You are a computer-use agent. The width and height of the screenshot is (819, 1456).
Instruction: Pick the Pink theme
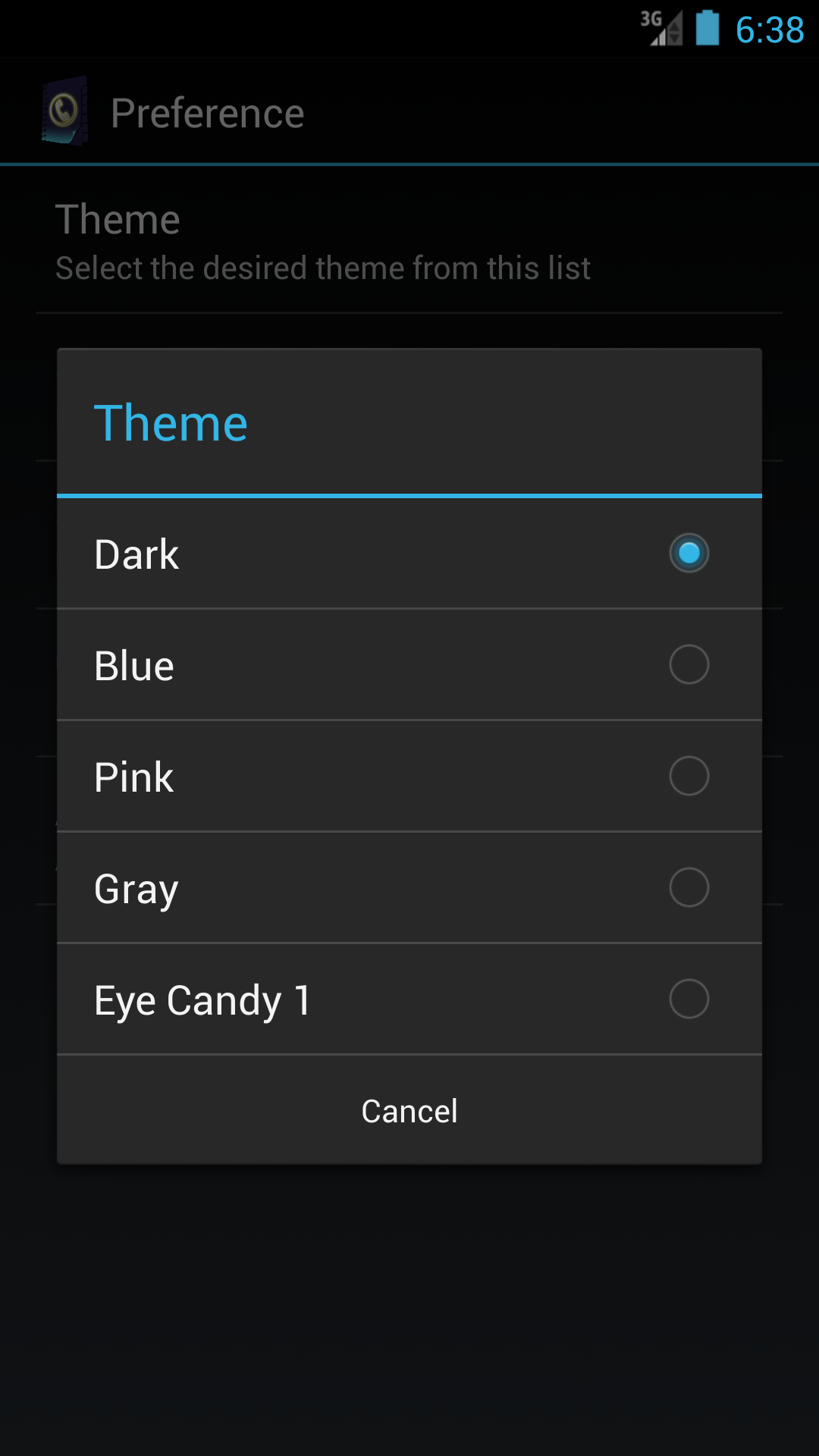pyautogui.click(x=409, y=777)
